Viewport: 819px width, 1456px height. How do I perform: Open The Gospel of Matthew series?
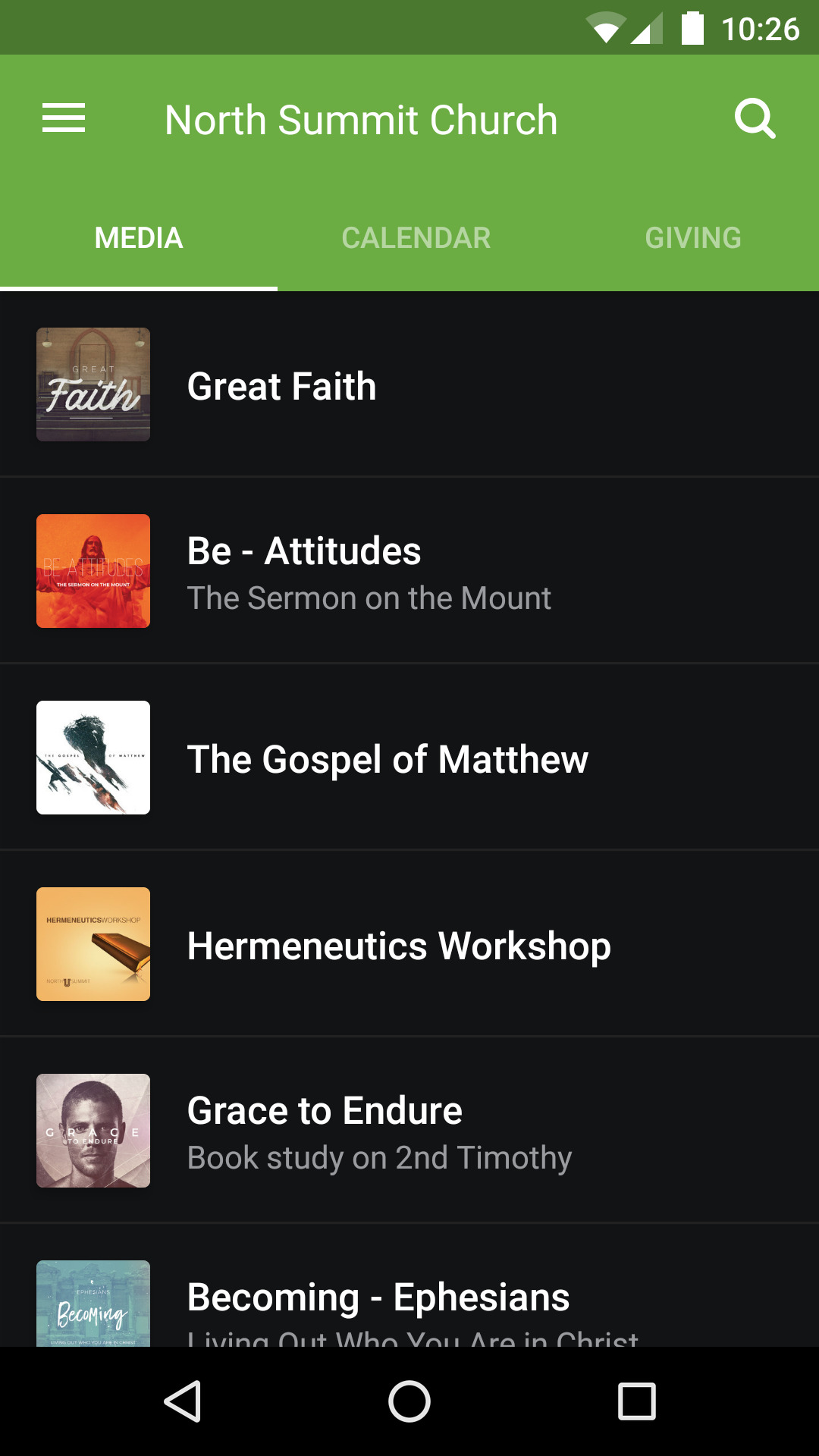click(409, 758)
